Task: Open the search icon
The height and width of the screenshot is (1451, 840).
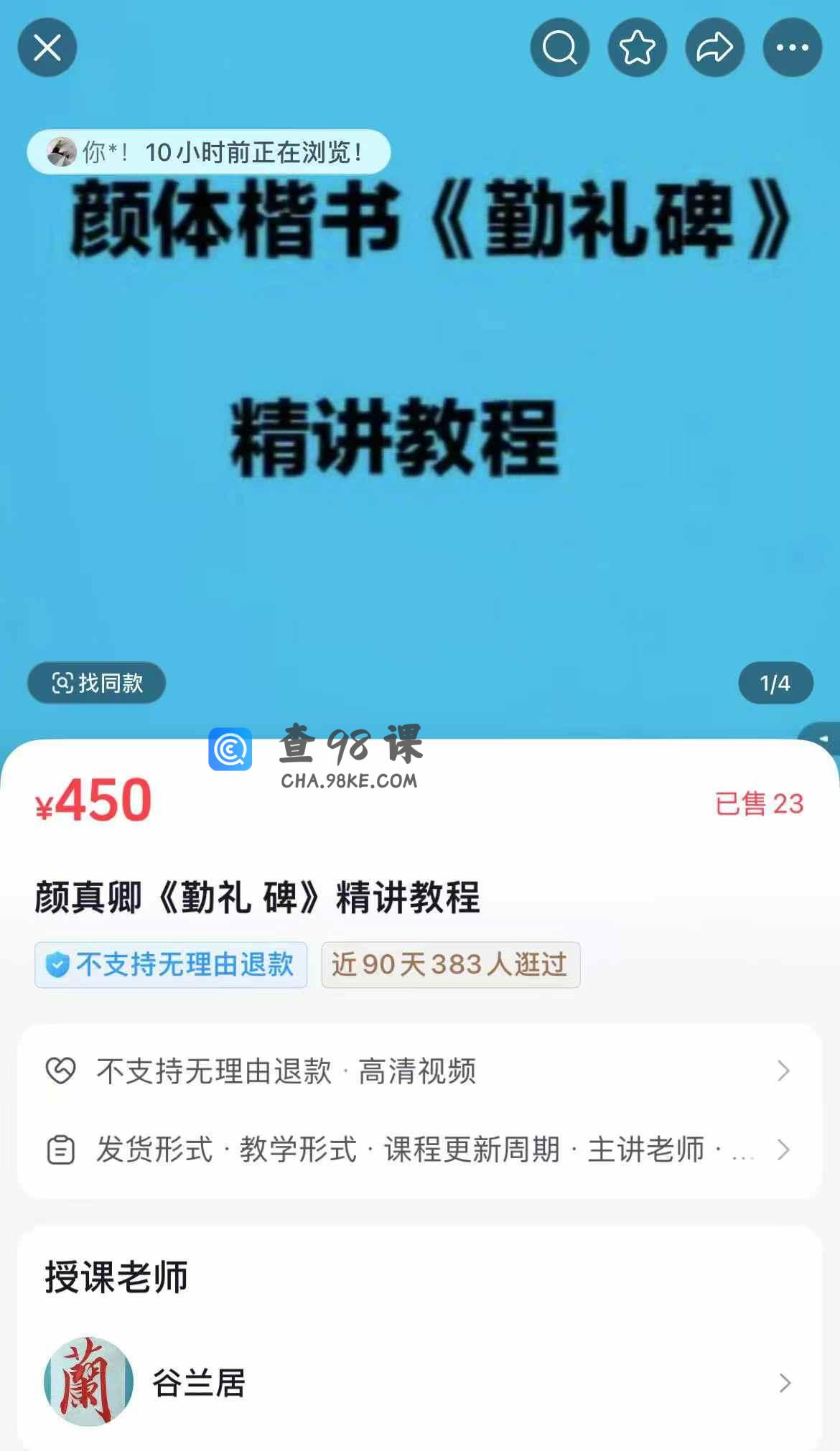Action: (560, 48)
